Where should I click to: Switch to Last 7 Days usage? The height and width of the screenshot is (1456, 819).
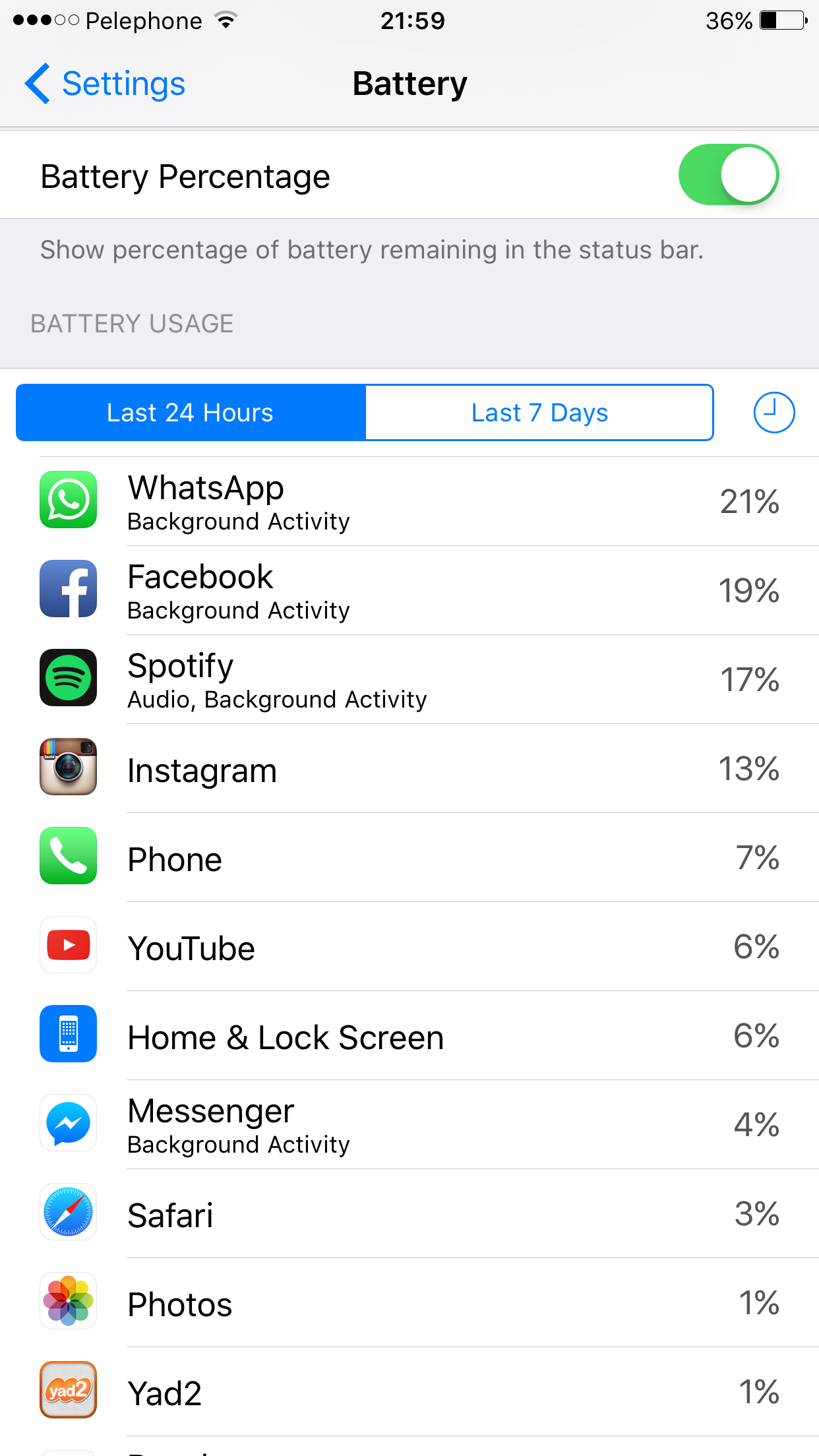pos(539,413)
